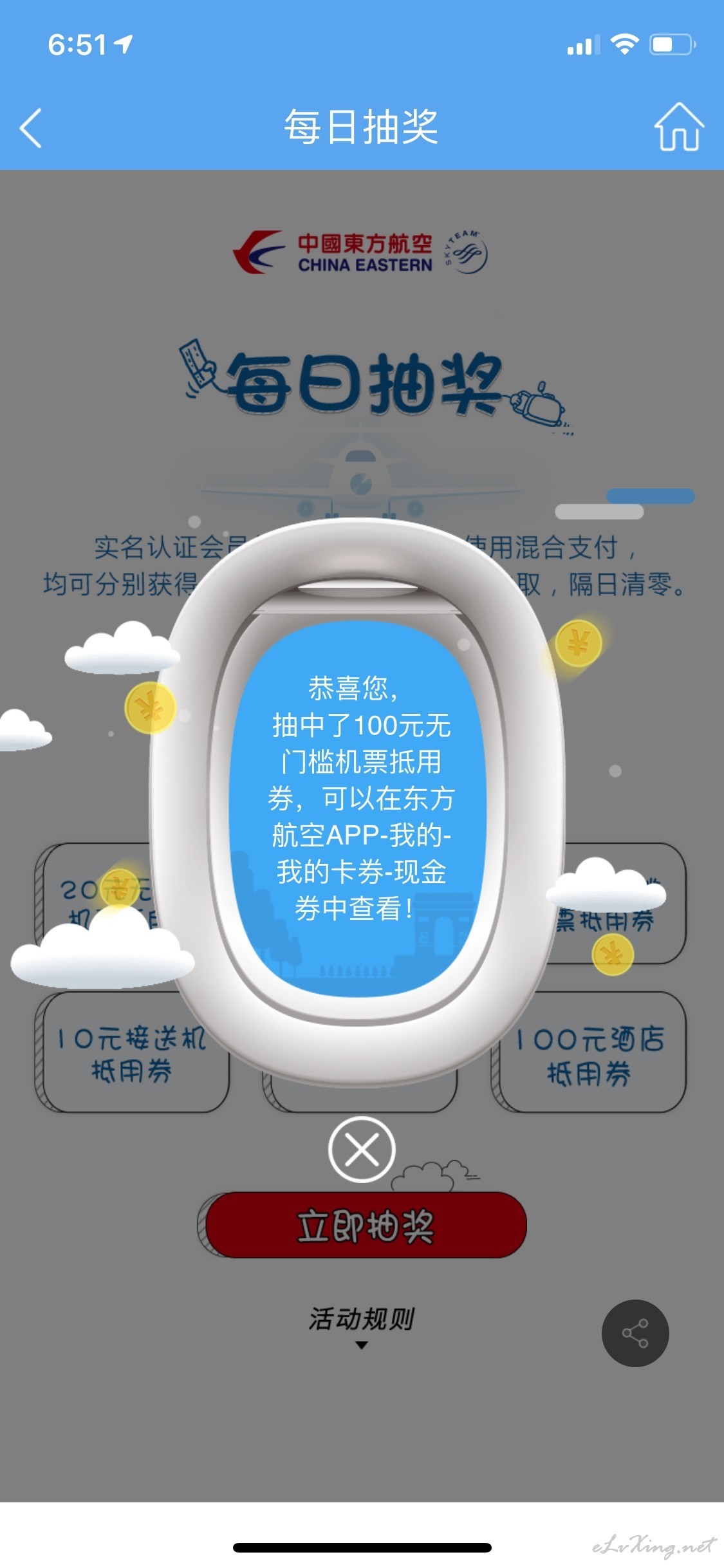
Task: Close the prize popup with the X
Action: [x=362, y=1150]
